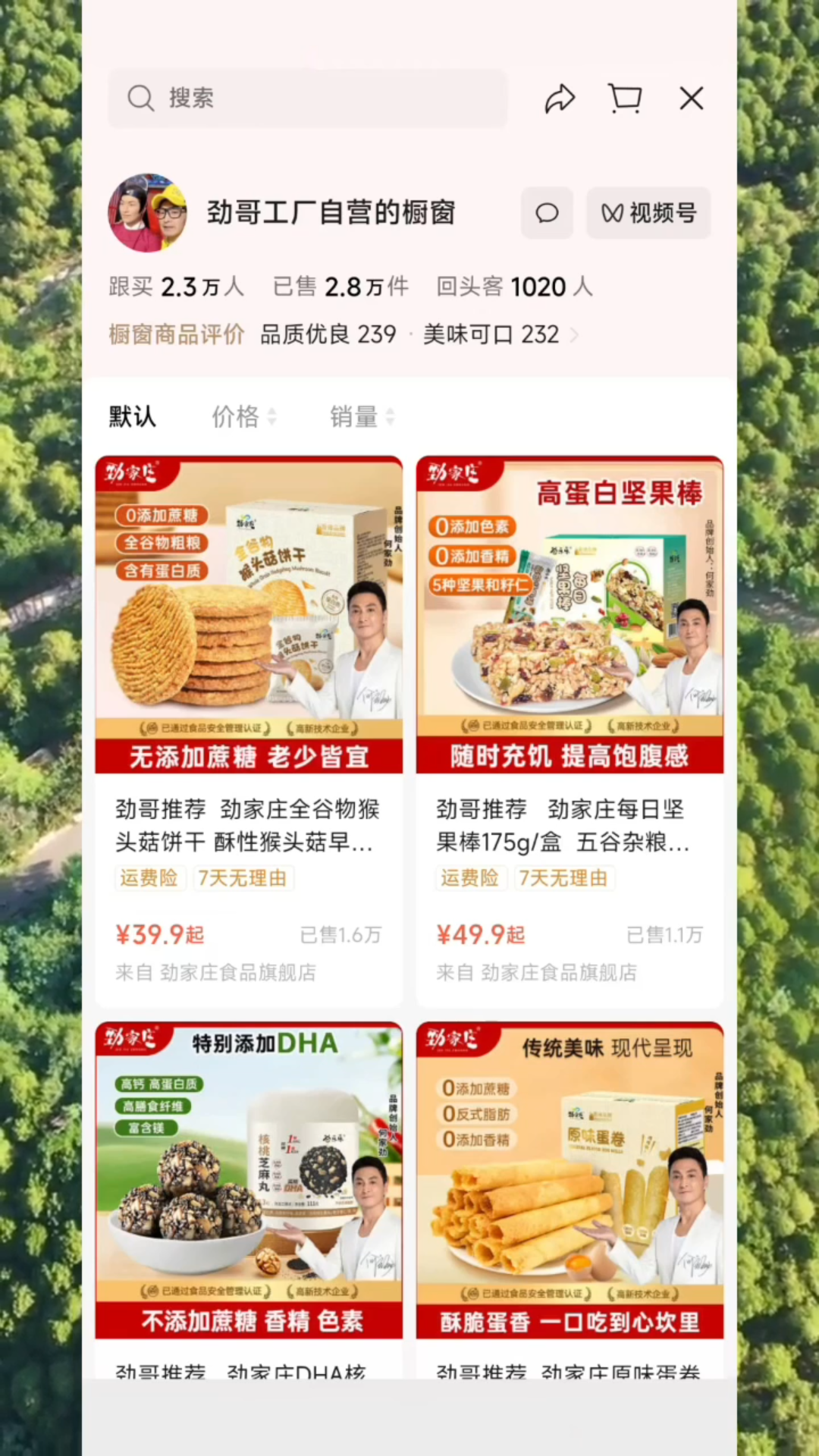Open the shopping cart
819x1456 pixels.
[x=626, y=99]
